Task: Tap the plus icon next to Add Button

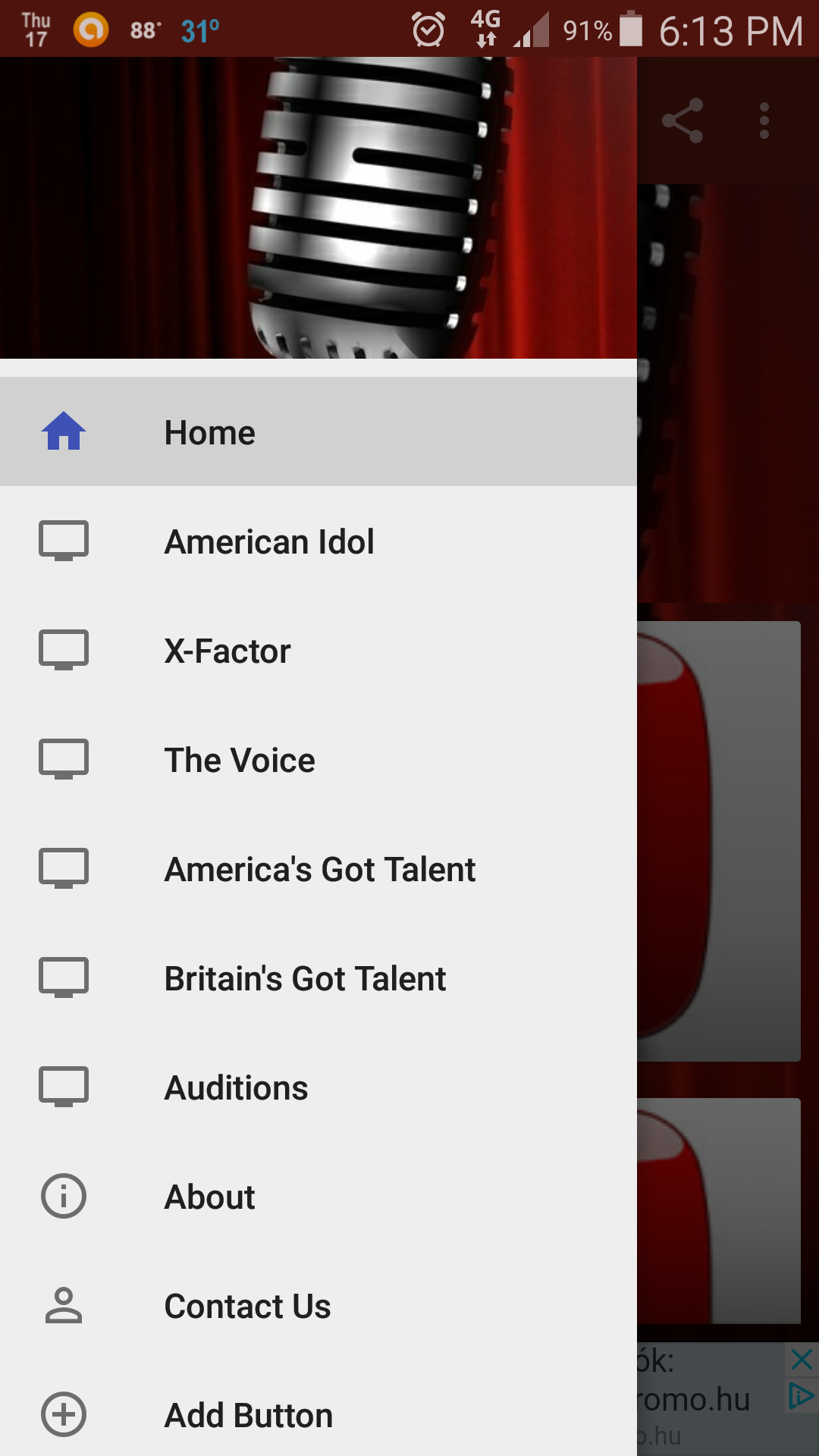Action: tap(64, 1414)
